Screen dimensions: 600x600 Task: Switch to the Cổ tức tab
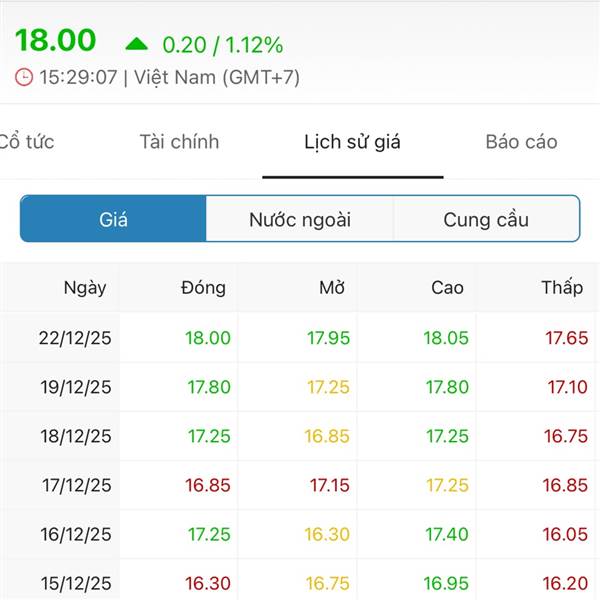coord(27,142)
